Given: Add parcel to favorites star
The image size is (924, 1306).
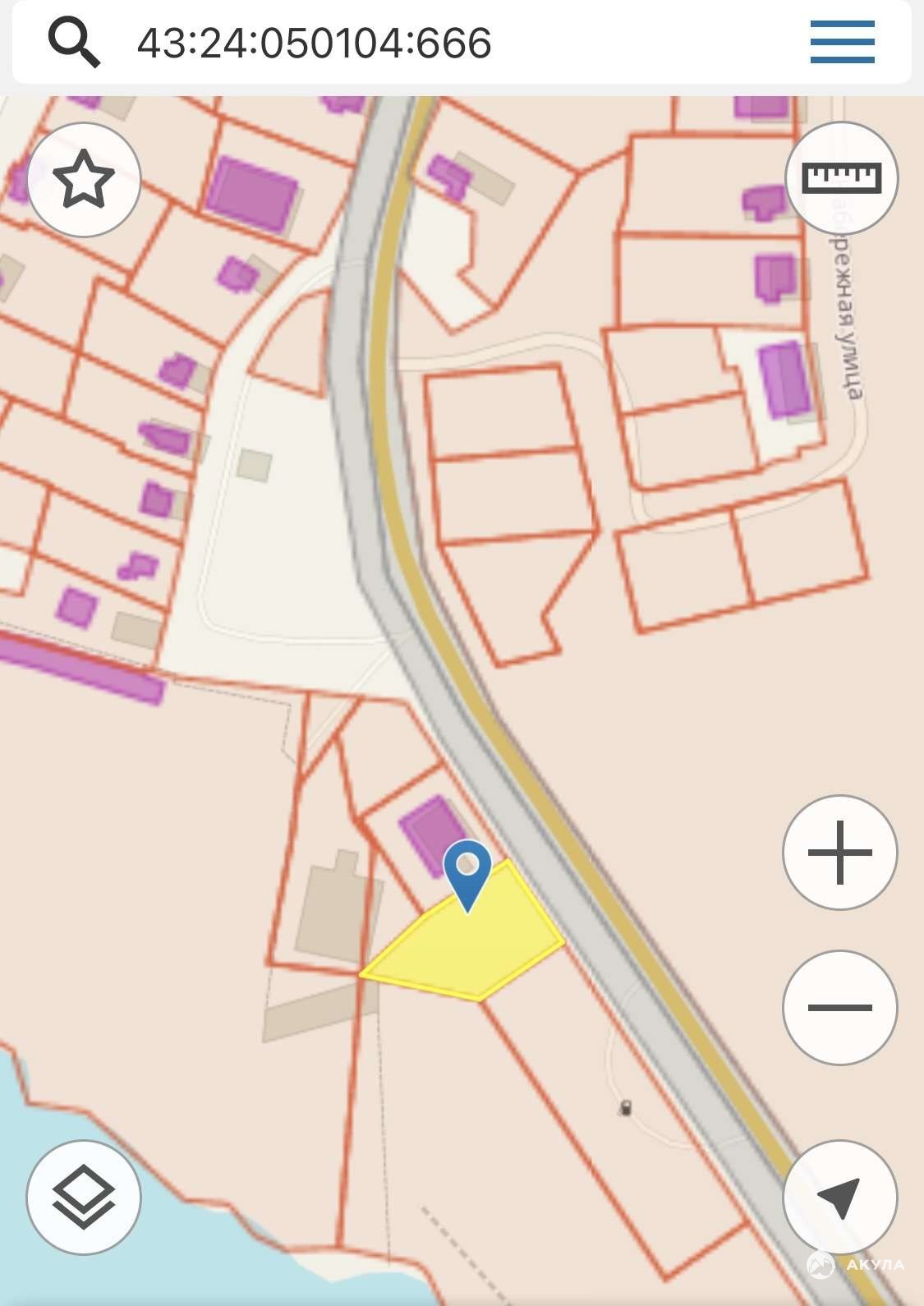Looking at the screenshot, I should [84, 179].
